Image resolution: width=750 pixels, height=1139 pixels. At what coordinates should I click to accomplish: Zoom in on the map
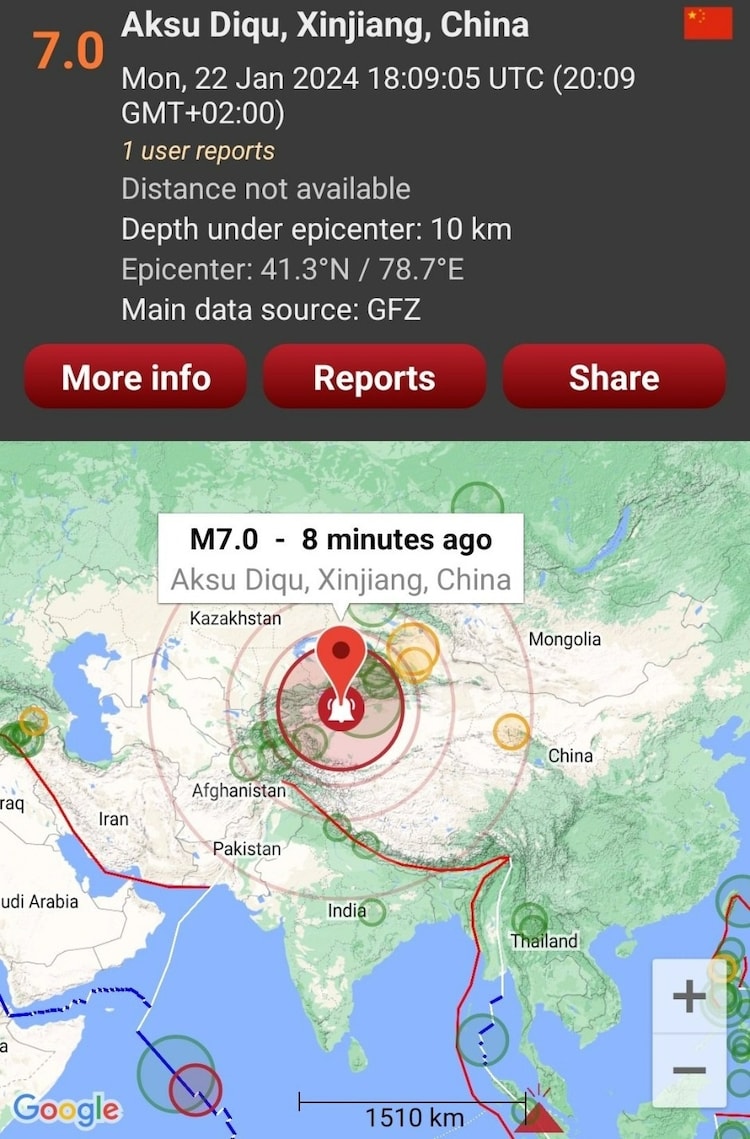pos(689,997)
